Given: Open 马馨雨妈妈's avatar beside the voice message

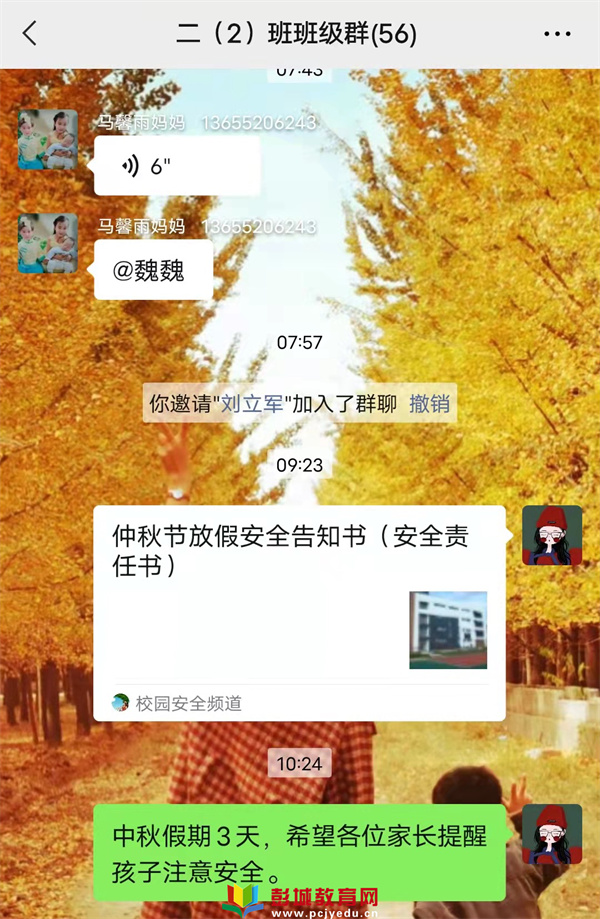Looking at the screenshot, I should [x=47, y=139].
